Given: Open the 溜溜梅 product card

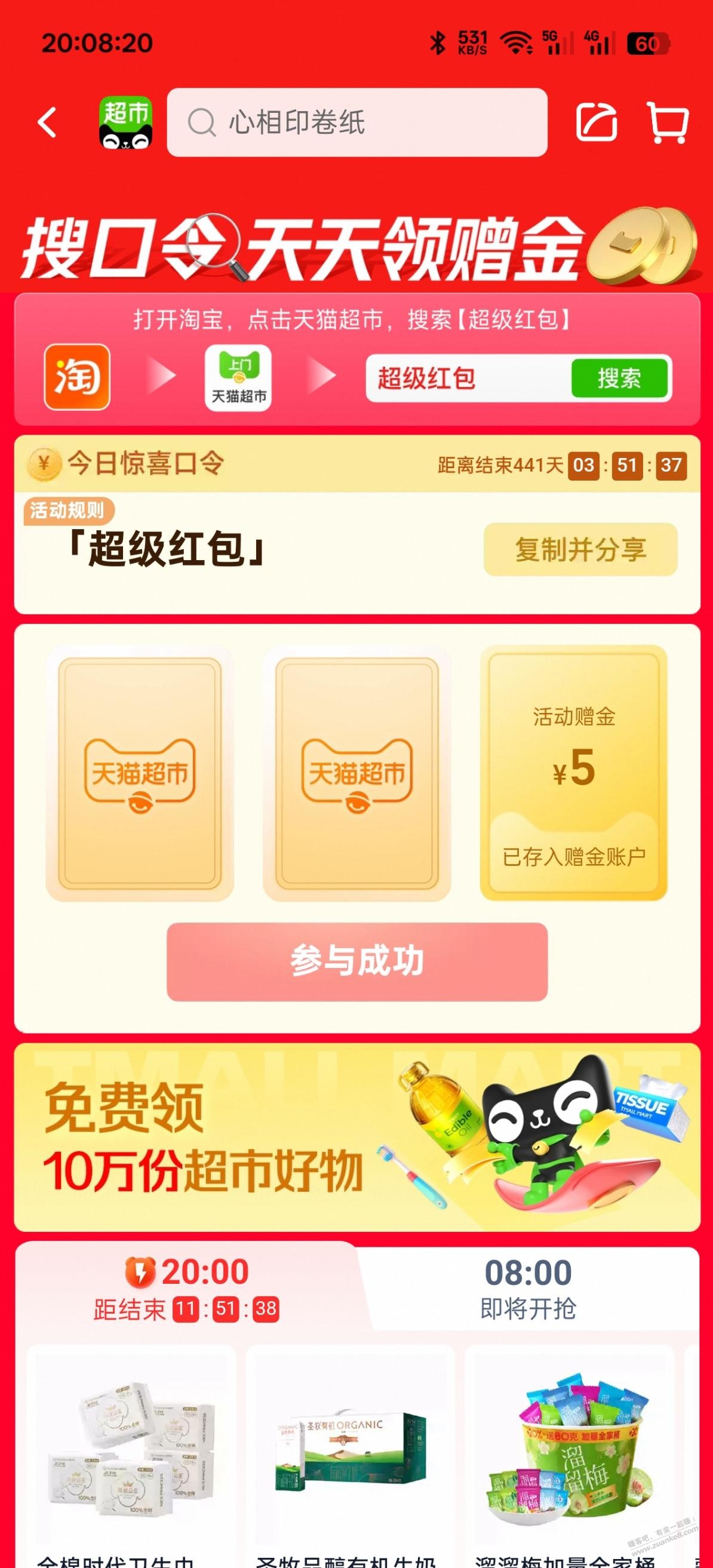Looking at the screenshot, I should (x=569, y=1455).
